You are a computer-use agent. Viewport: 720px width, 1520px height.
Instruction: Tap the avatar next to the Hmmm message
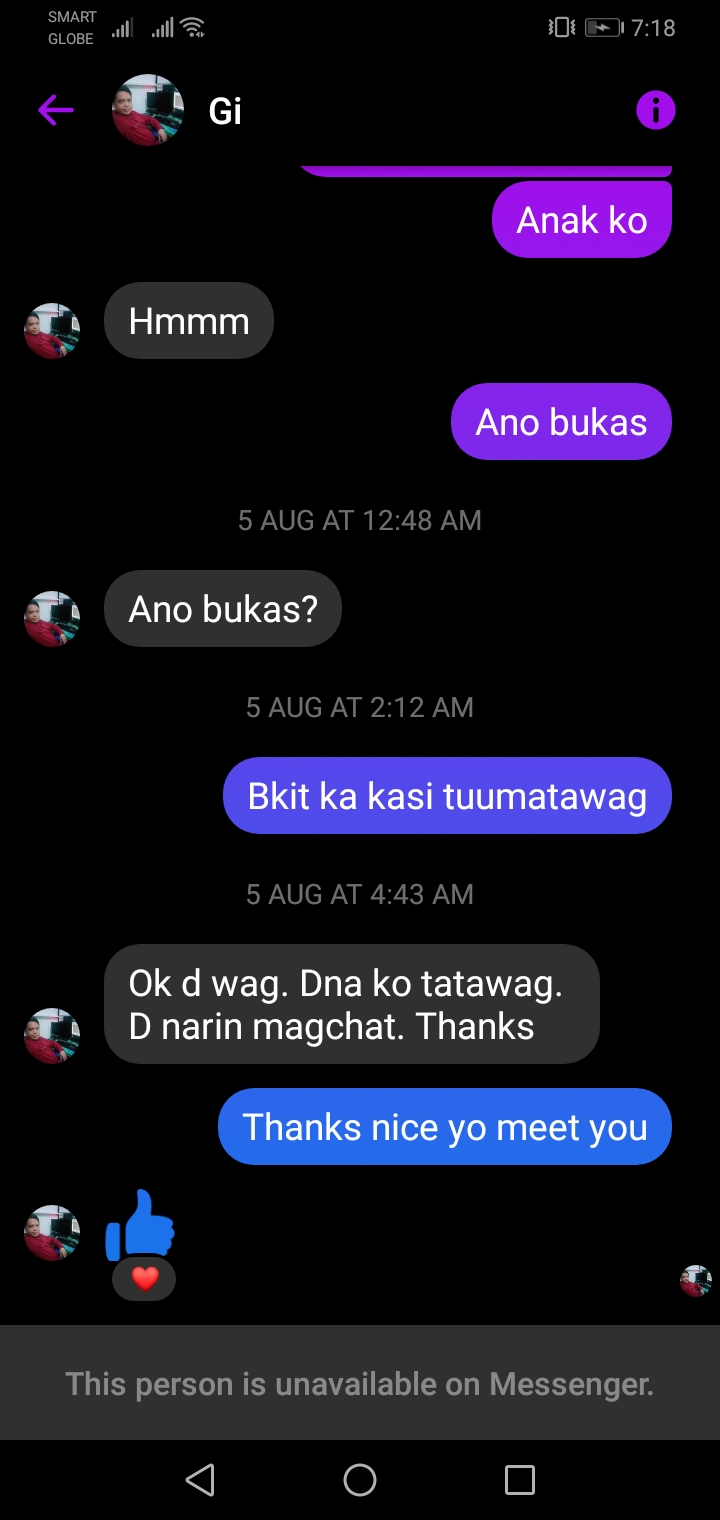click(x=52, y=331)
